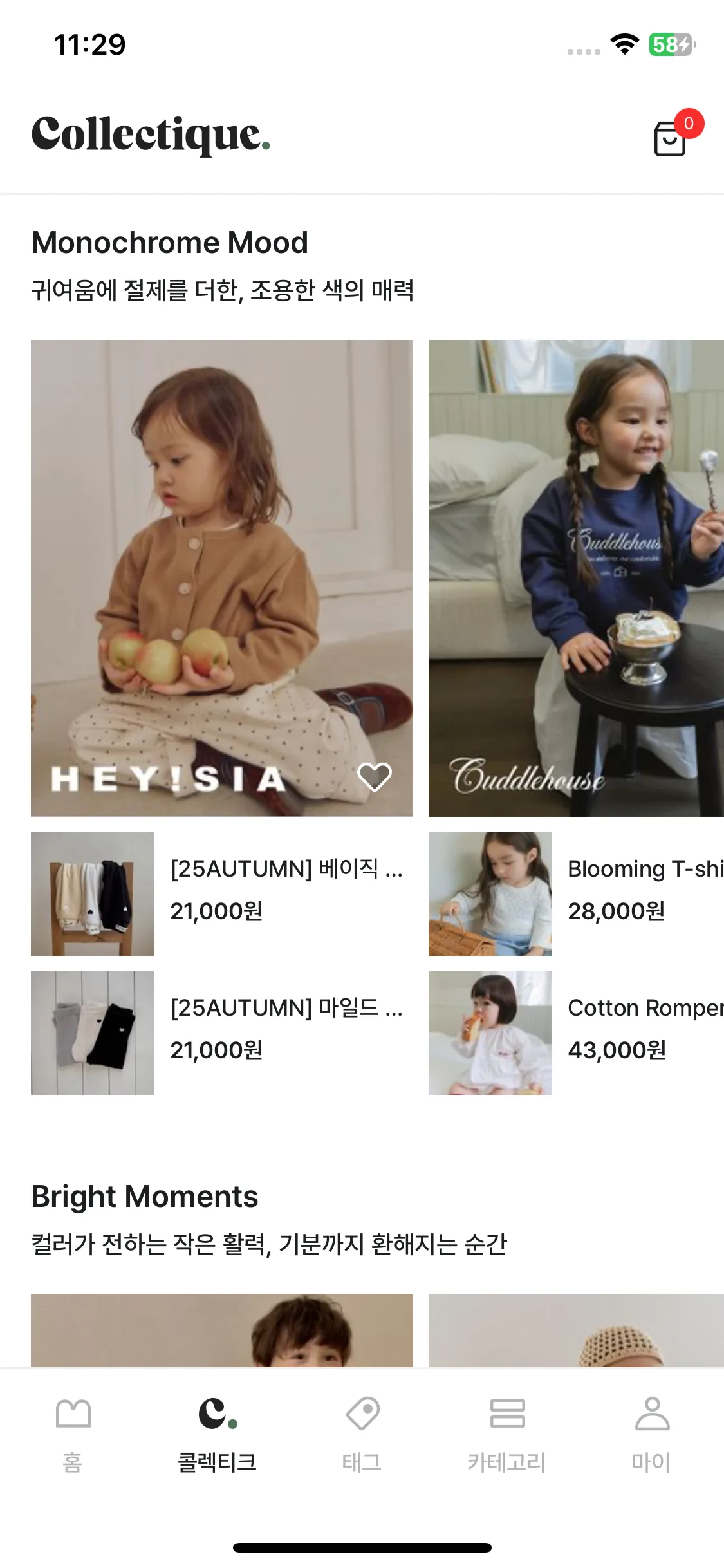Open the [25AUTUMN] 마일드 product
Screen dimensions: 724x1568
point(222,1032)
